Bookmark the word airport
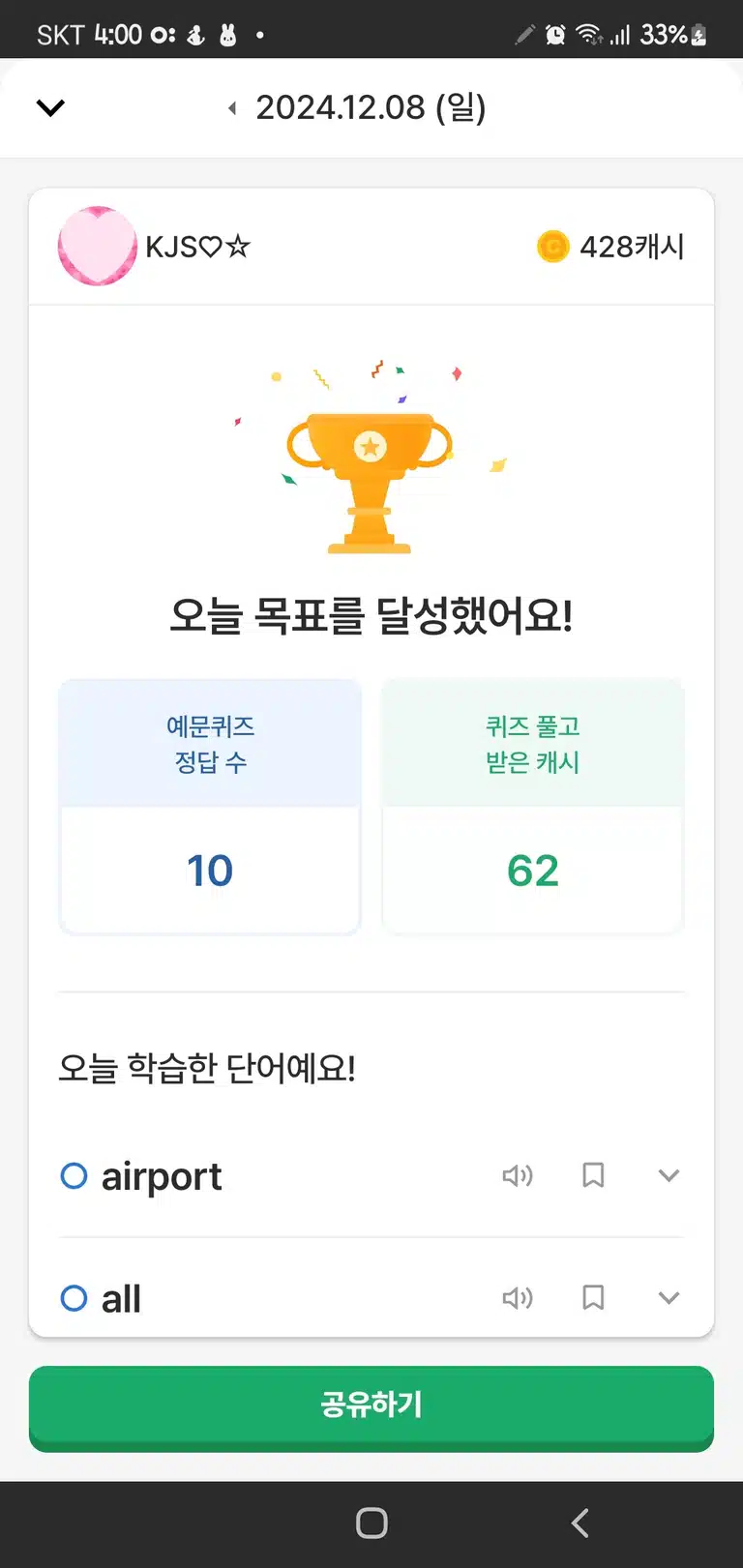 tap(593, 1175)
